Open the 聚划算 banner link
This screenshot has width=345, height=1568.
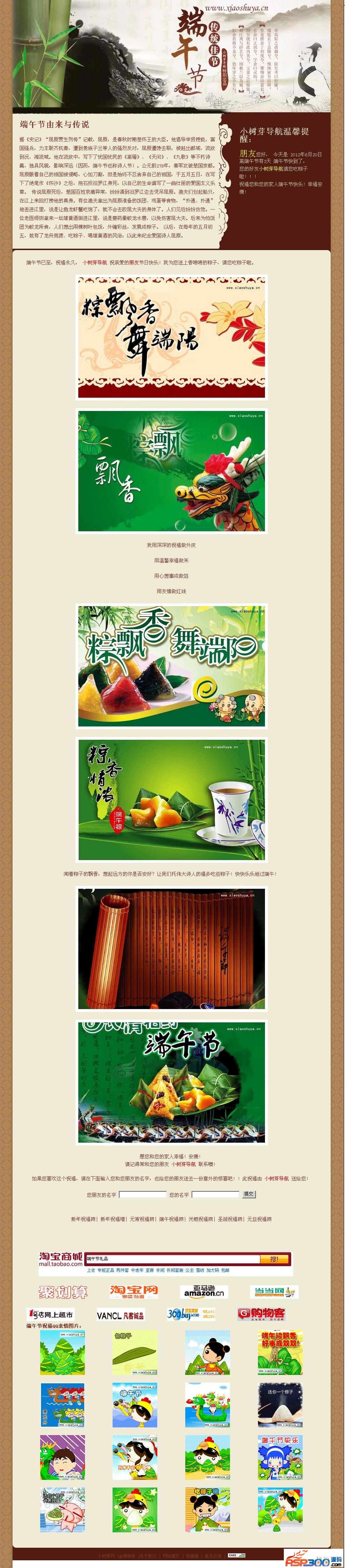point(63,1292)
